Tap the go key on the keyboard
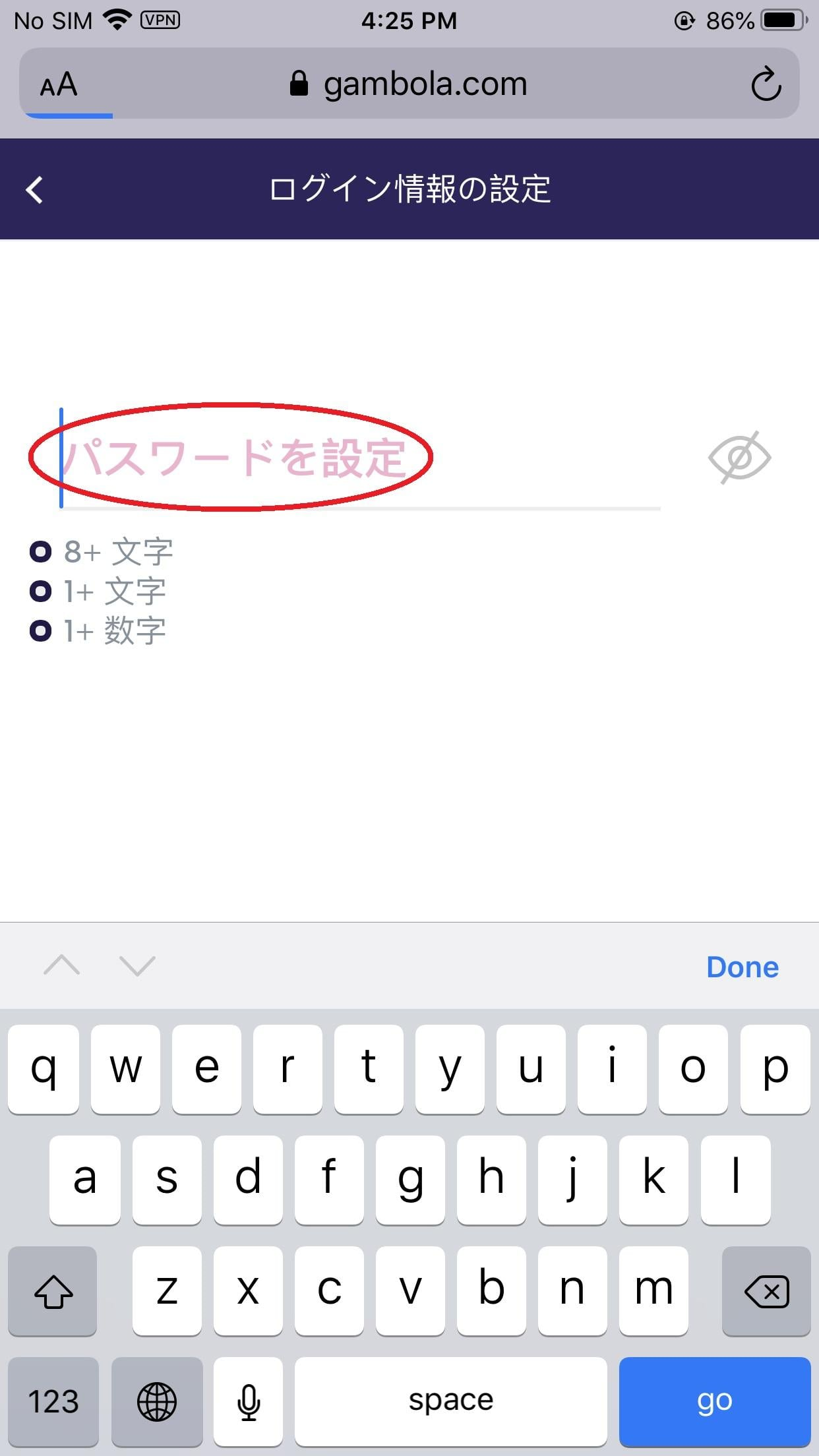The width and height of the screenshot is (819, 1456). tap(715, 1401)
